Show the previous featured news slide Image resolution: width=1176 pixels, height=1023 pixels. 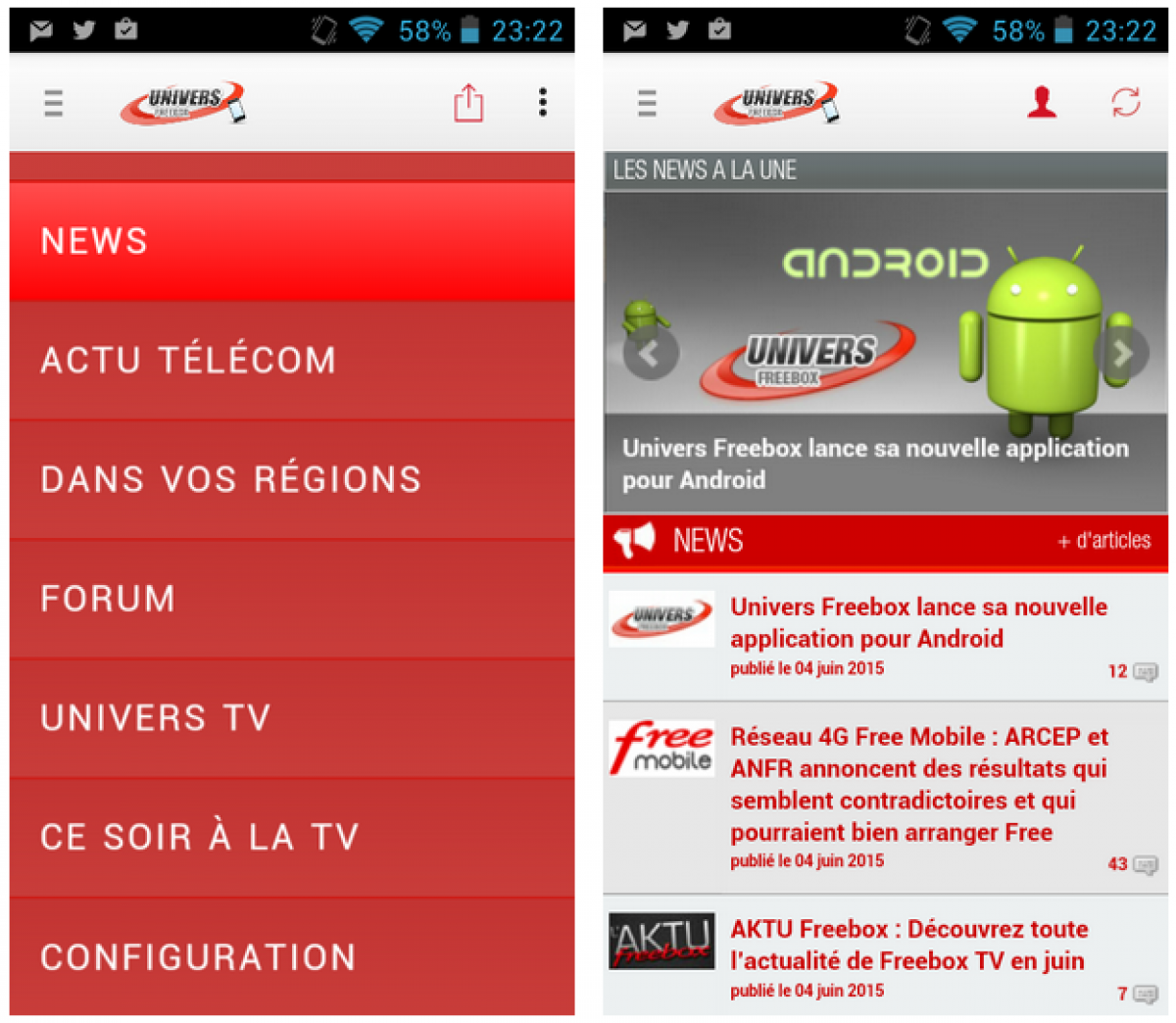tap(650, 354)
